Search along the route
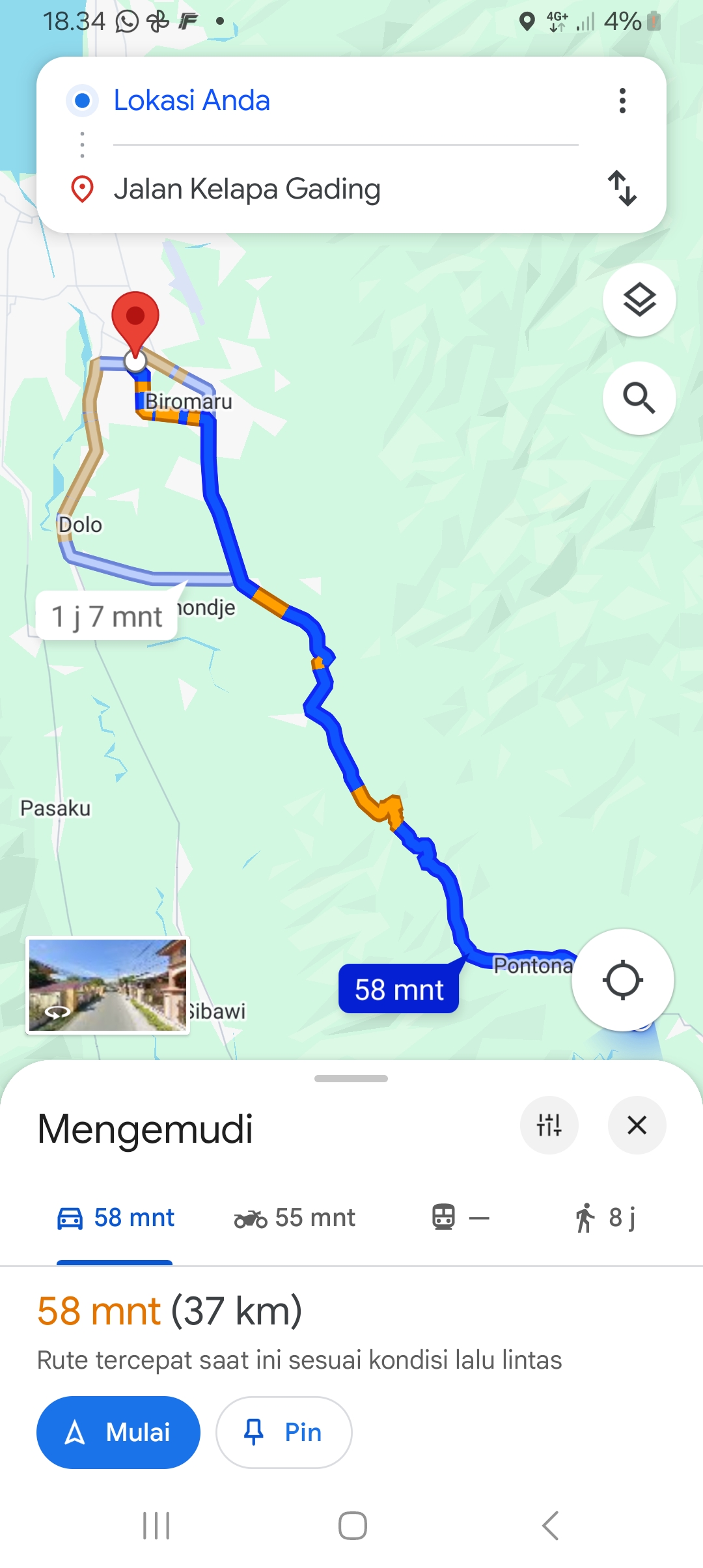Viewport: 703px width, 1568px height. point(639,398)
